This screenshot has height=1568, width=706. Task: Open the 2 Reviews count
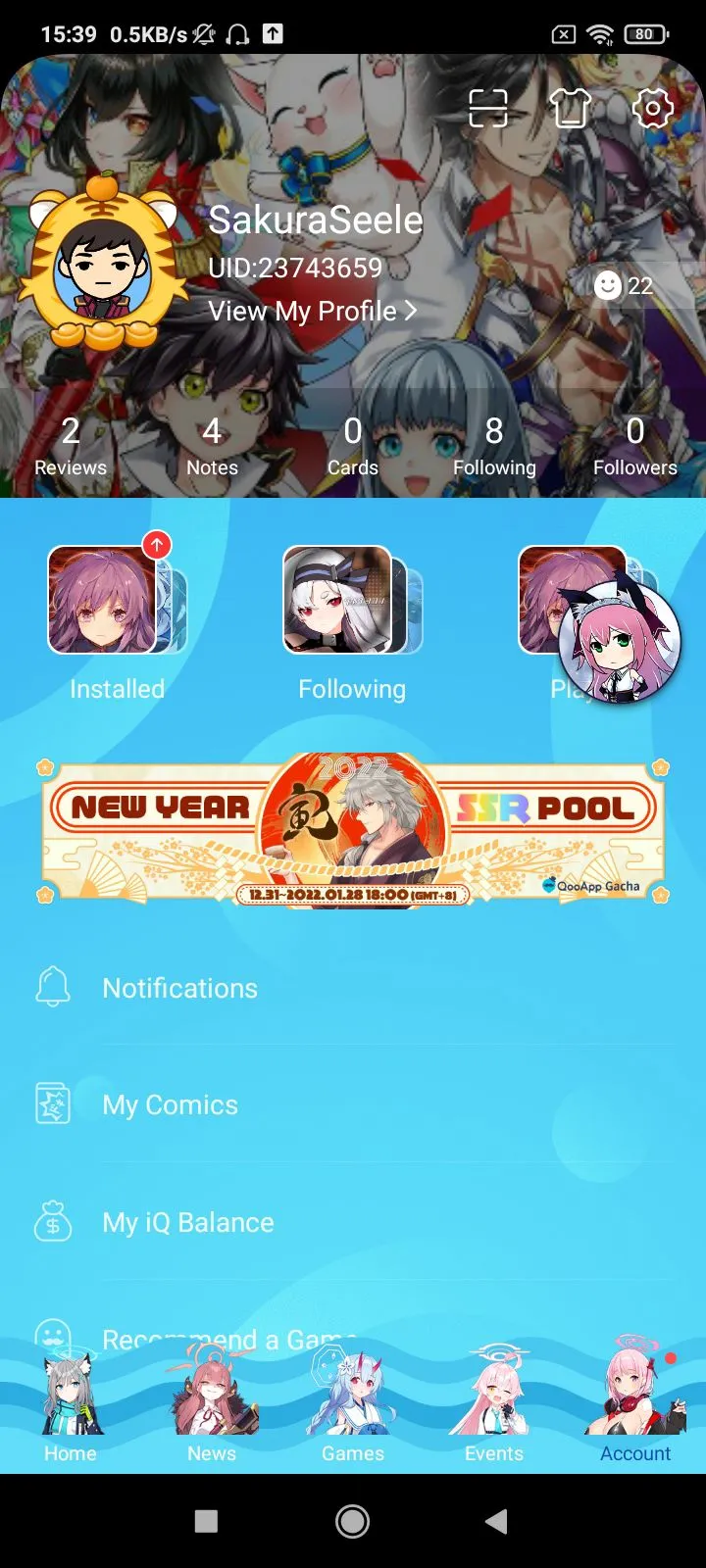[71, 446]
